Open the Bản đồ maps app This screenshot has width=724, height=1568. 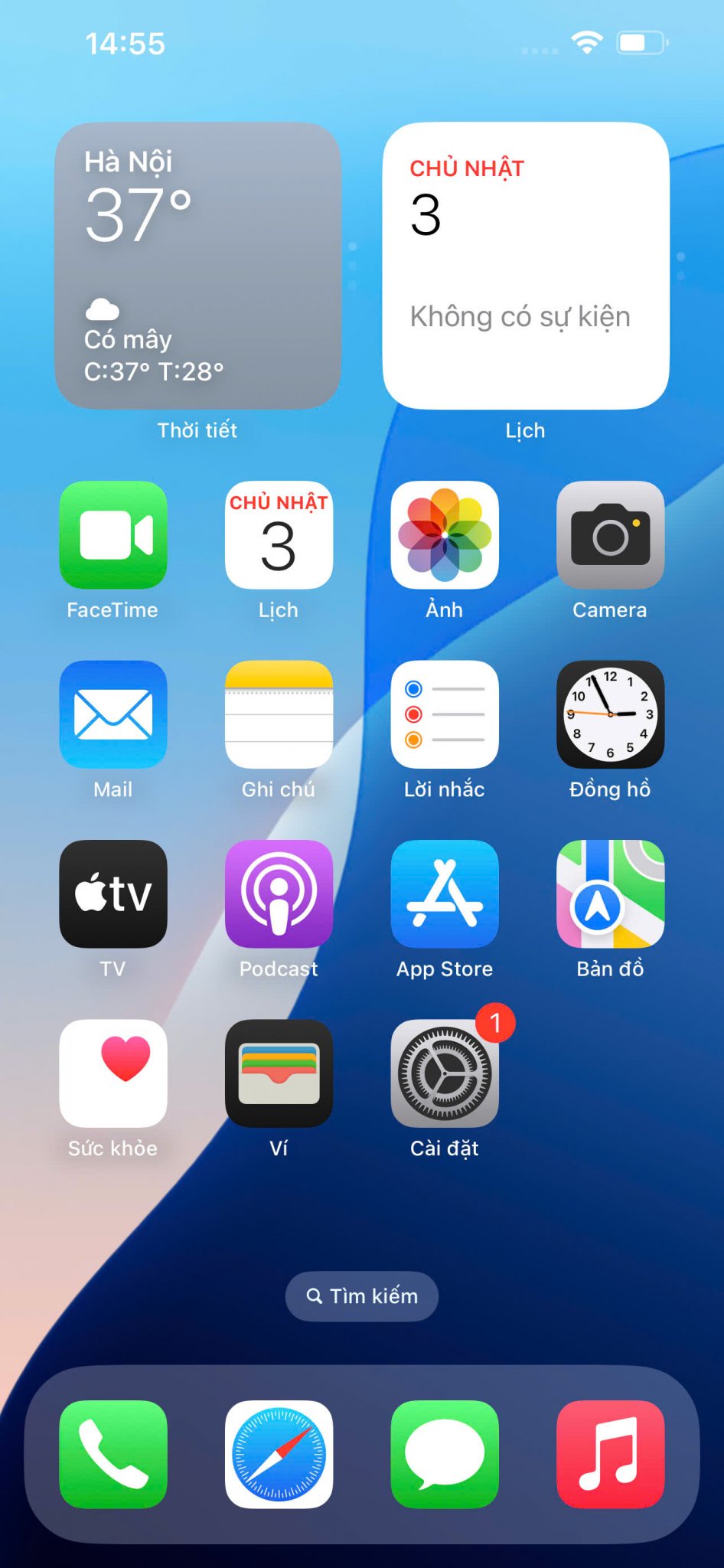click(x=610, y=893)
